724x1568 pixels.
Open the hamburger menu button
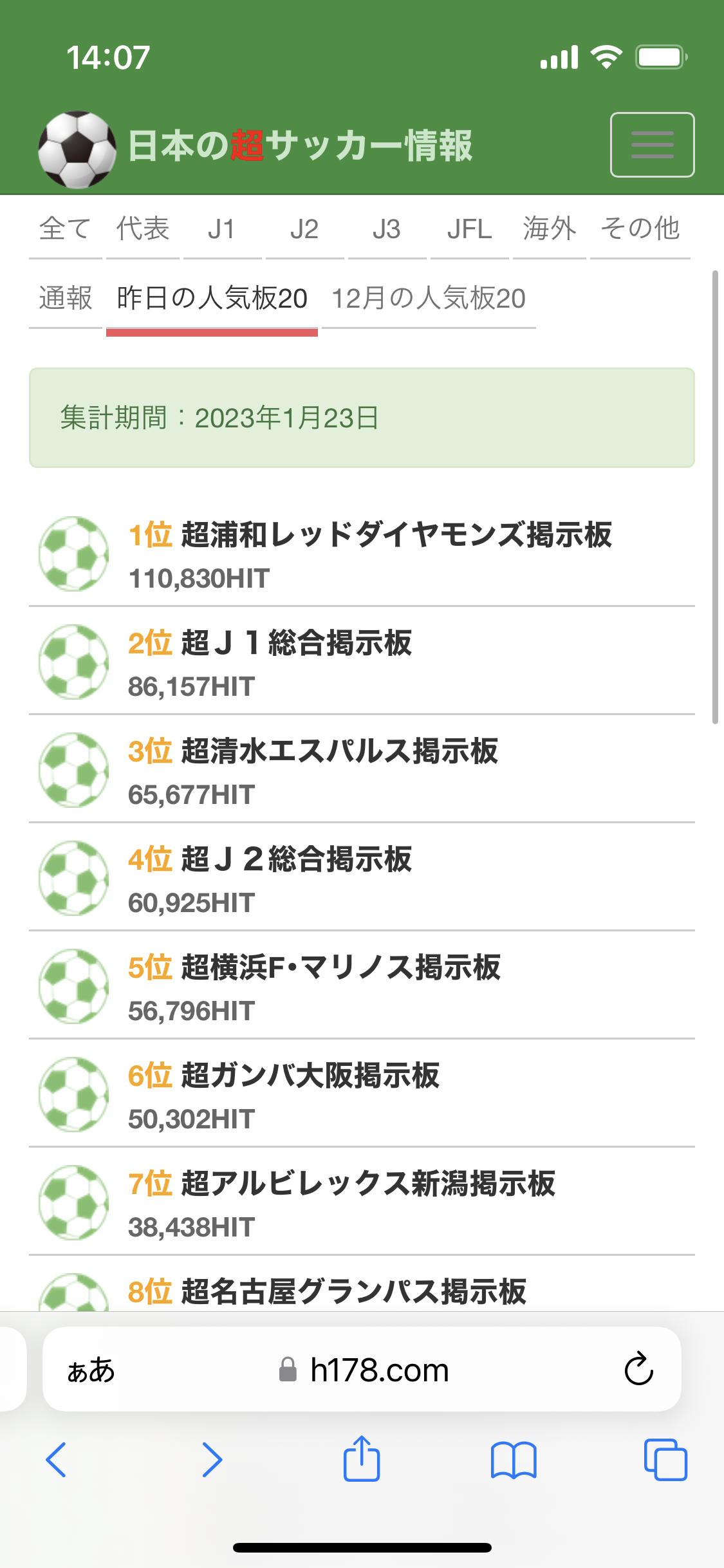pos(652,145)
